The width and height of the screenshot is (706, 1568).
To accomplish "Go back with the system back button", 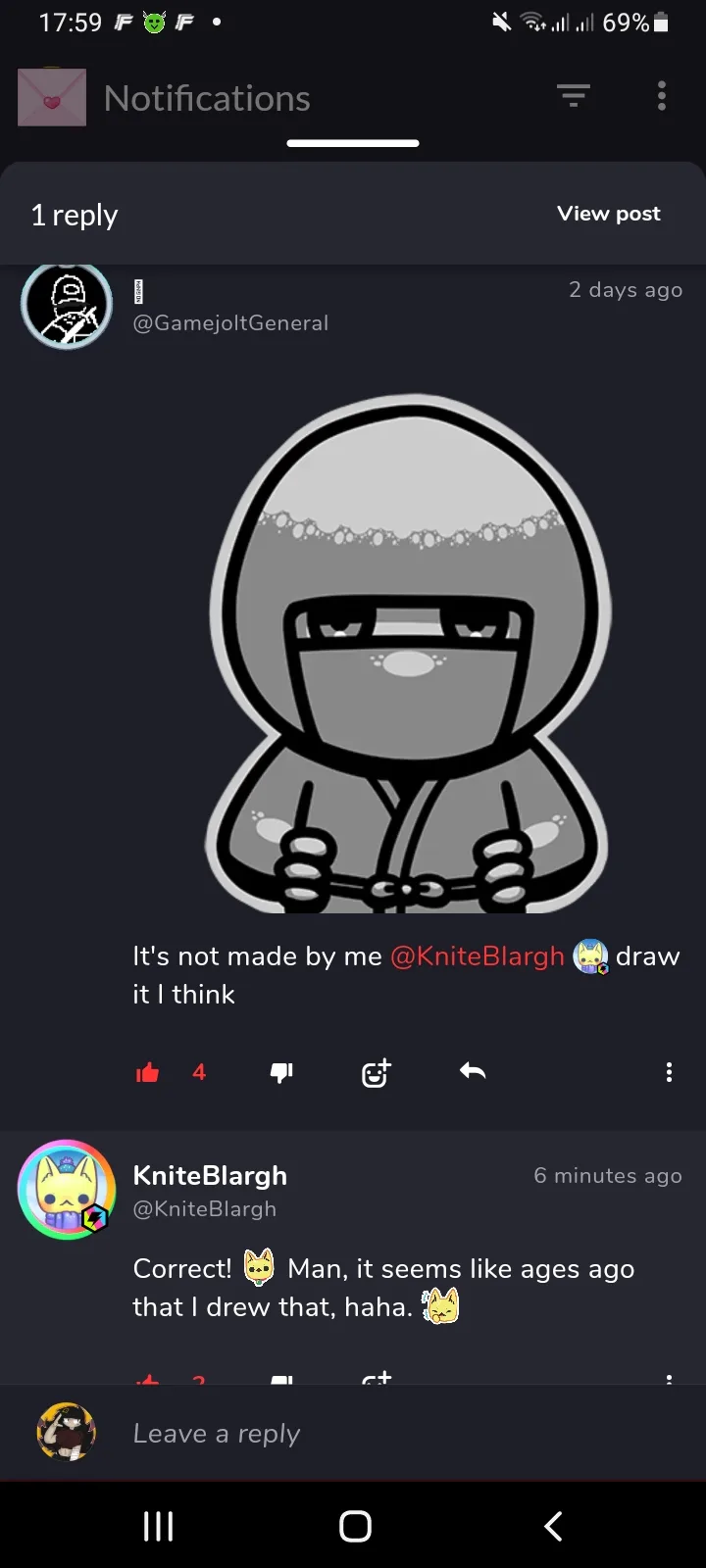I will coord(553,1526).
